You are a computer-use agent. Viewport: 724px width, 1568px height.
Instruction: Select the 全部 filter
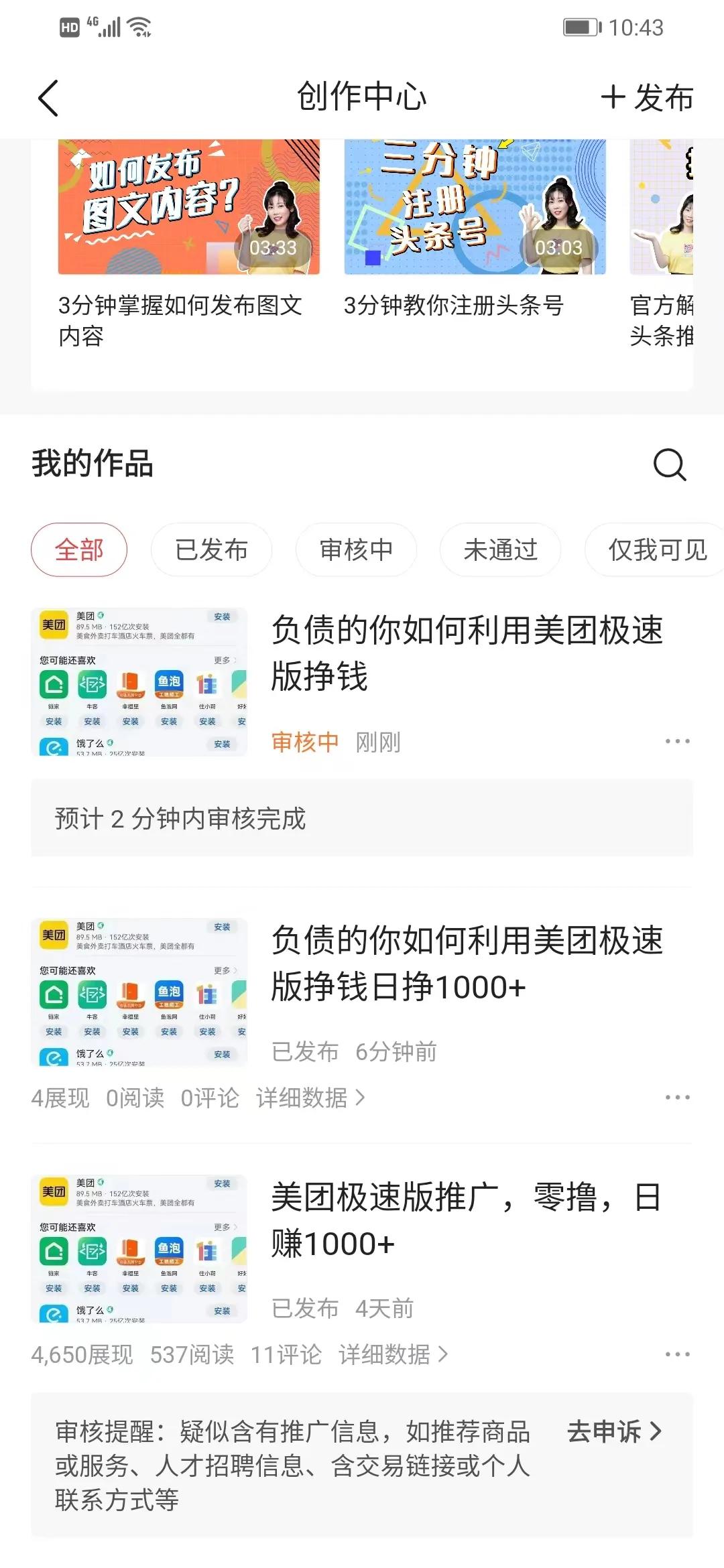click(x=78, y=549)
